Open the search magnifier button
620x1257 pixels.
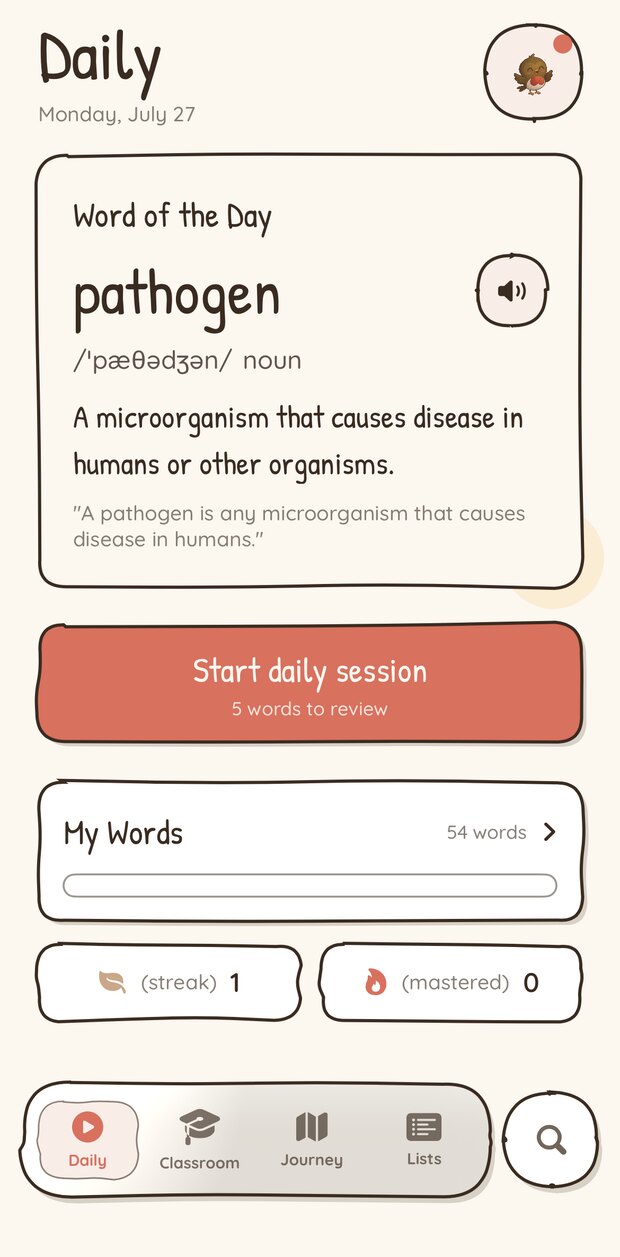coord(551,1140)
